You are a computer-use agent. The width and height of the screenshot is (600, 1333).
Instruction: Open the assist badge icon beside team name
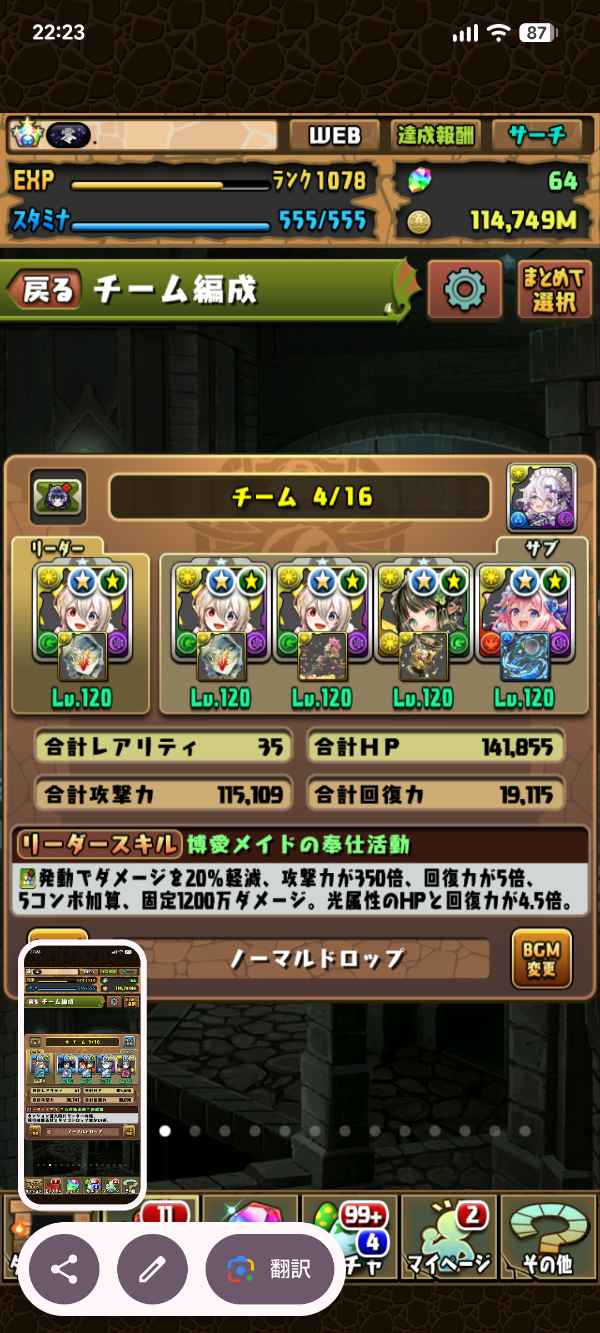[57, 496]
